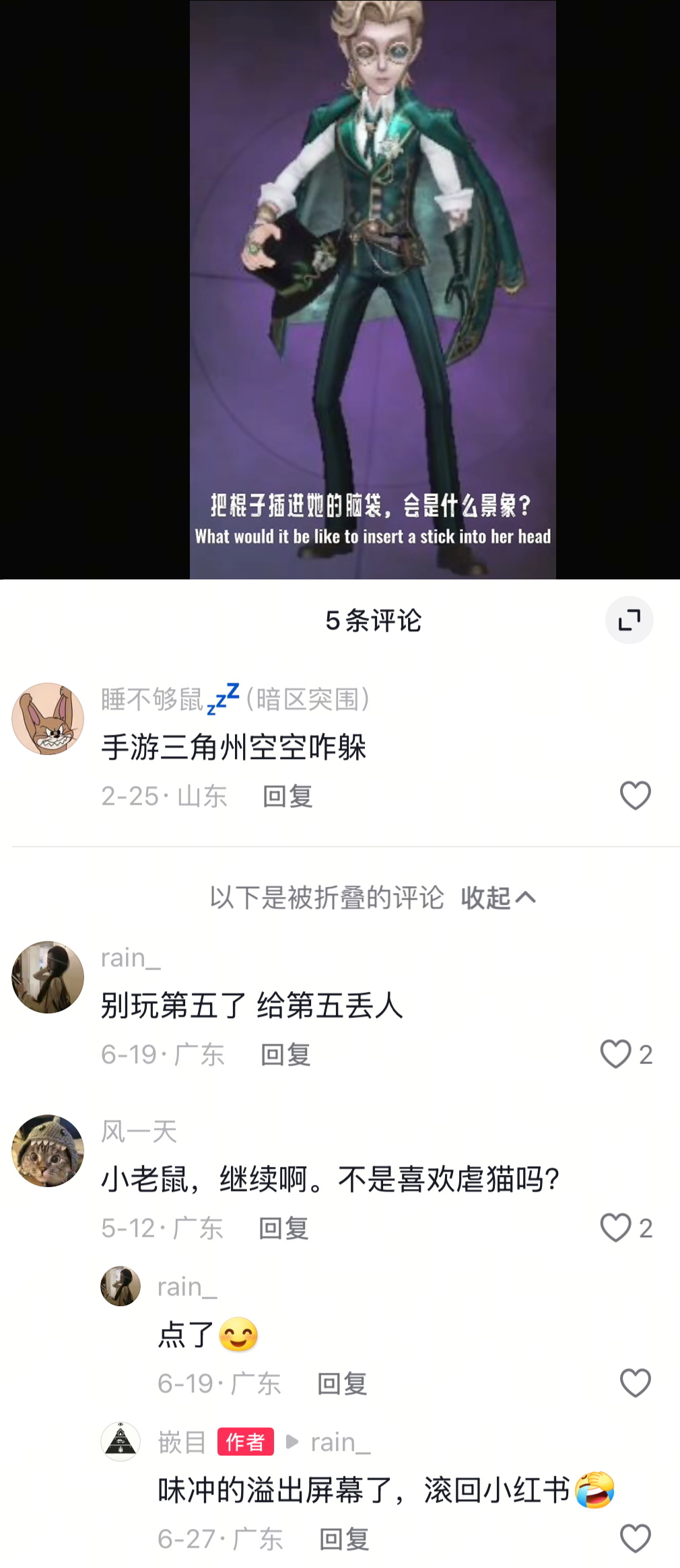This screenshot has width=680, height=1568.
Task: Expand the comments panel to full screen
Action: click(629, 620)
